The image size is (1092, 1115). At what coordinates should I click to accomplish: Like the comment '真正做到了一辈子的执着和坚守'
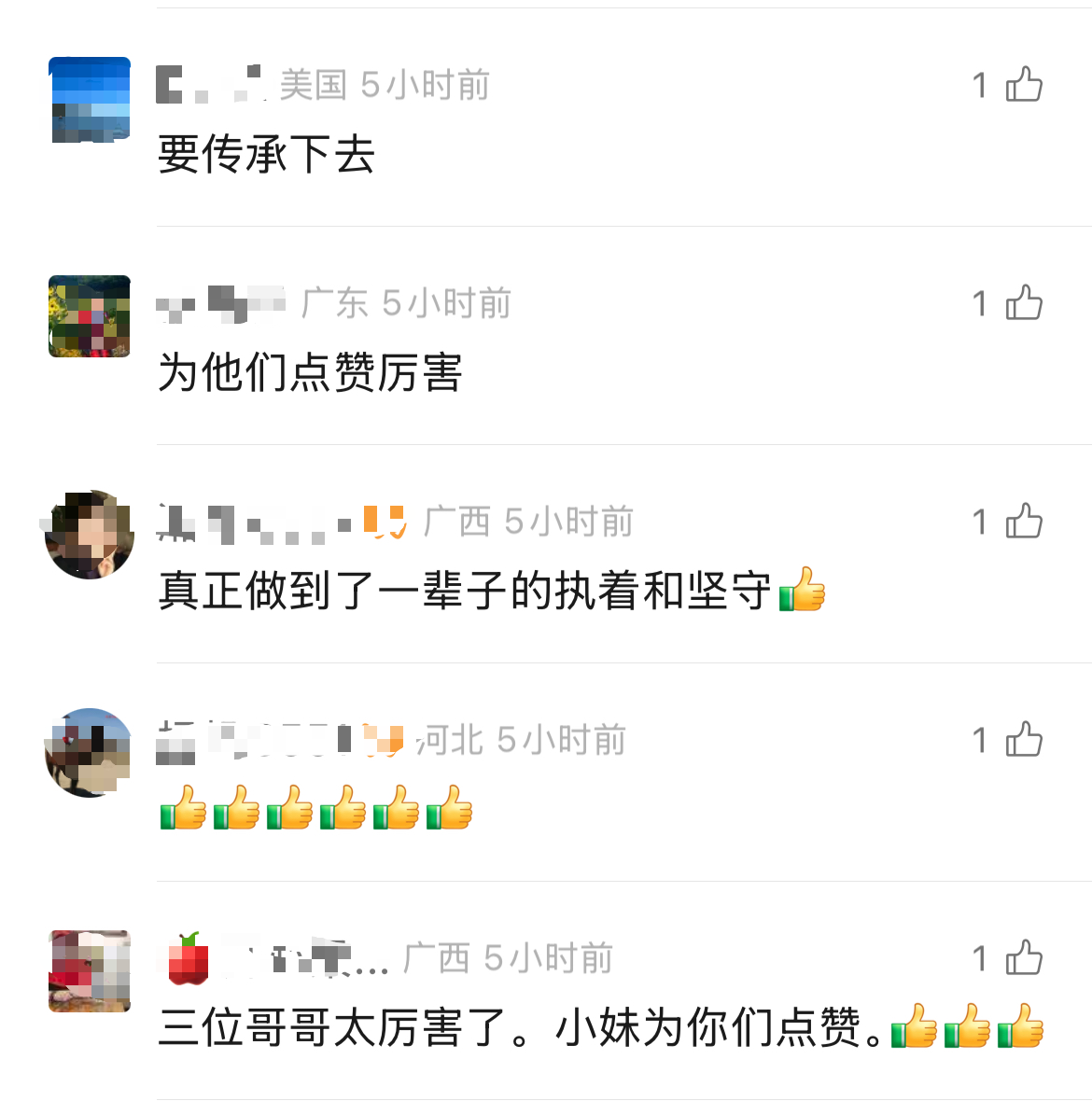(1024, 522)
